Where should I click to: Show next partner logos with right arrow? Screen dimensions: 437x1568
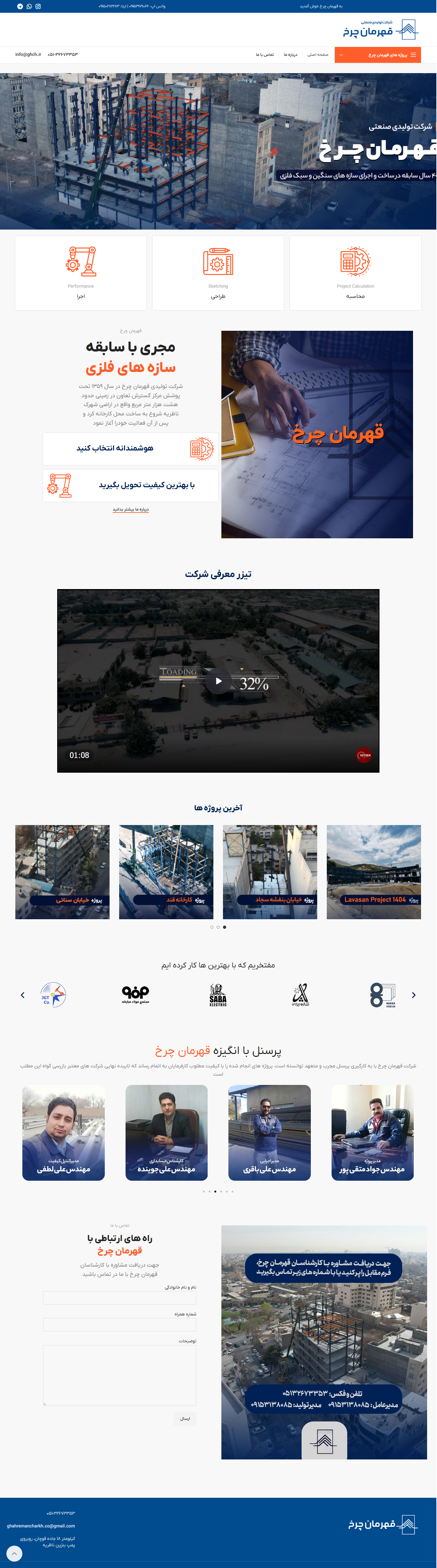(414, 995)
